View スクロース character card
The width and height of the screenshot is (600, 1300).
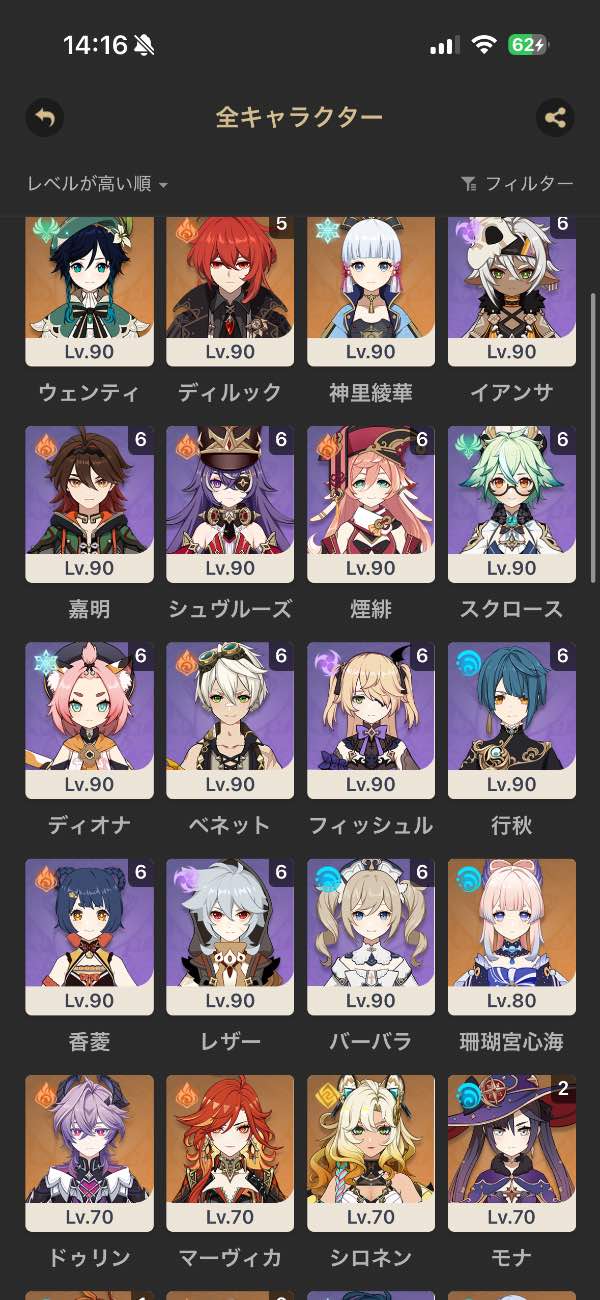[512, 505]
